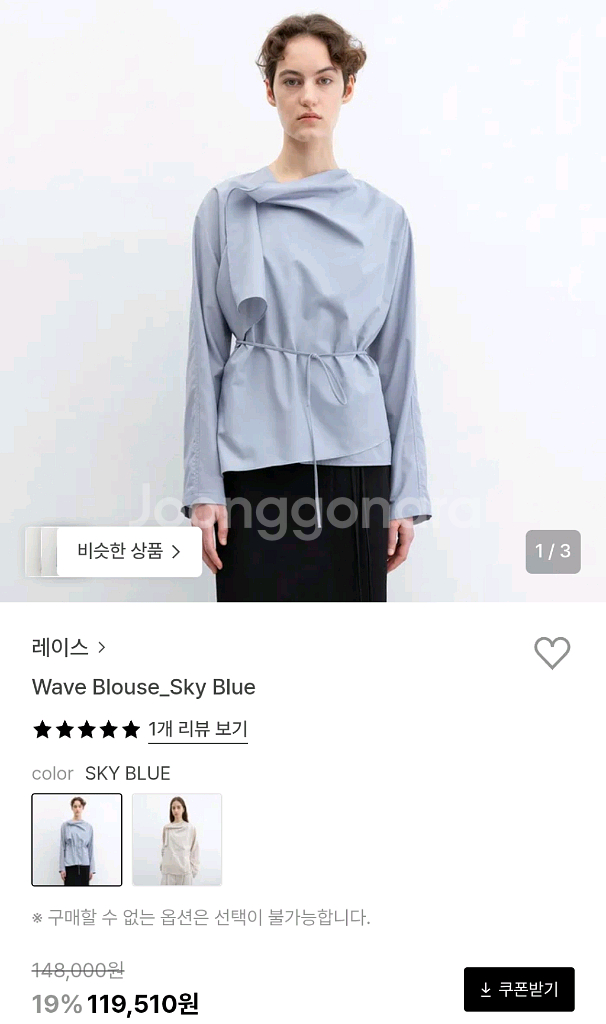Select the sky blue color option
Viewport: 606px width, 1024px height.
[x=77, y=840]
